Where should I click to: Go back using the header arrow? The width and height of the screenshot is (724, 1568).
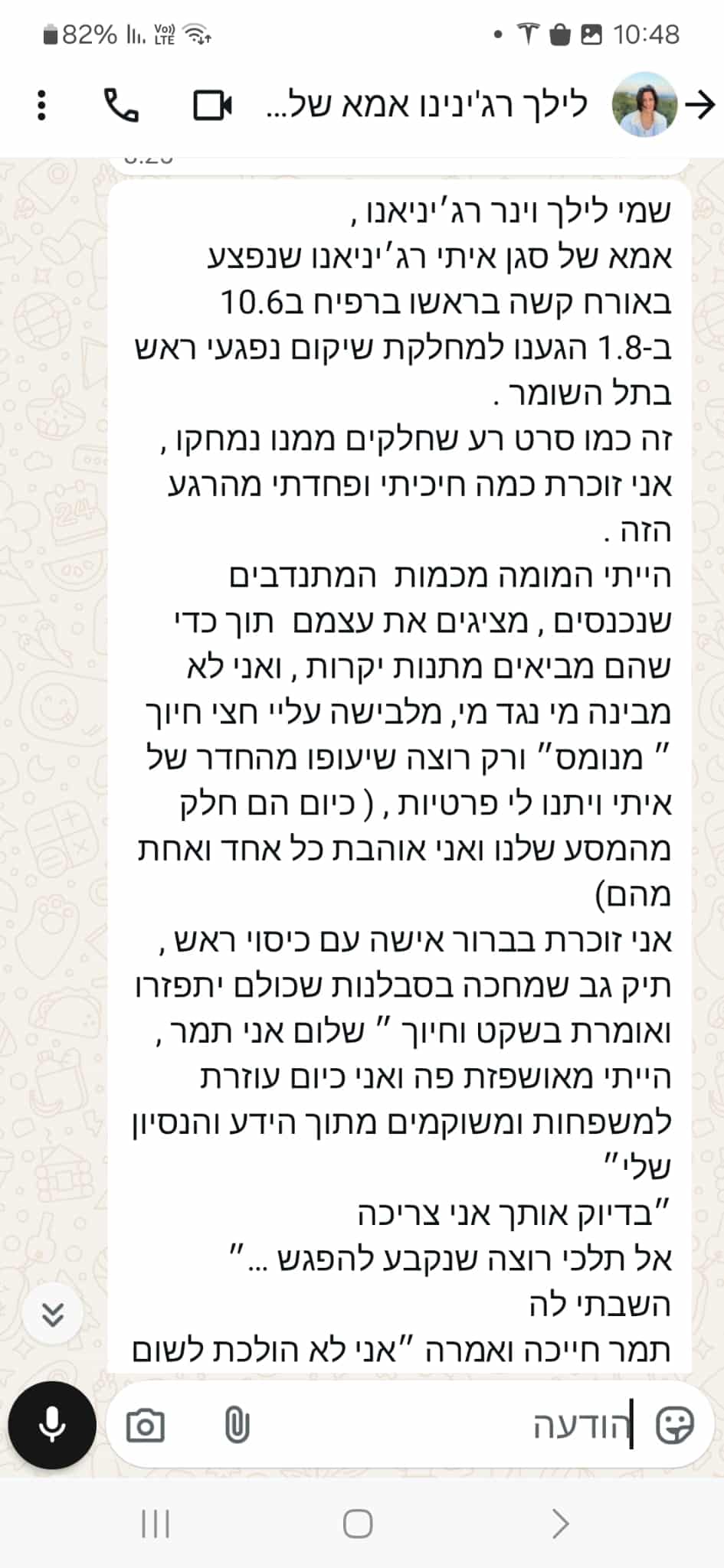coord(700,105)
